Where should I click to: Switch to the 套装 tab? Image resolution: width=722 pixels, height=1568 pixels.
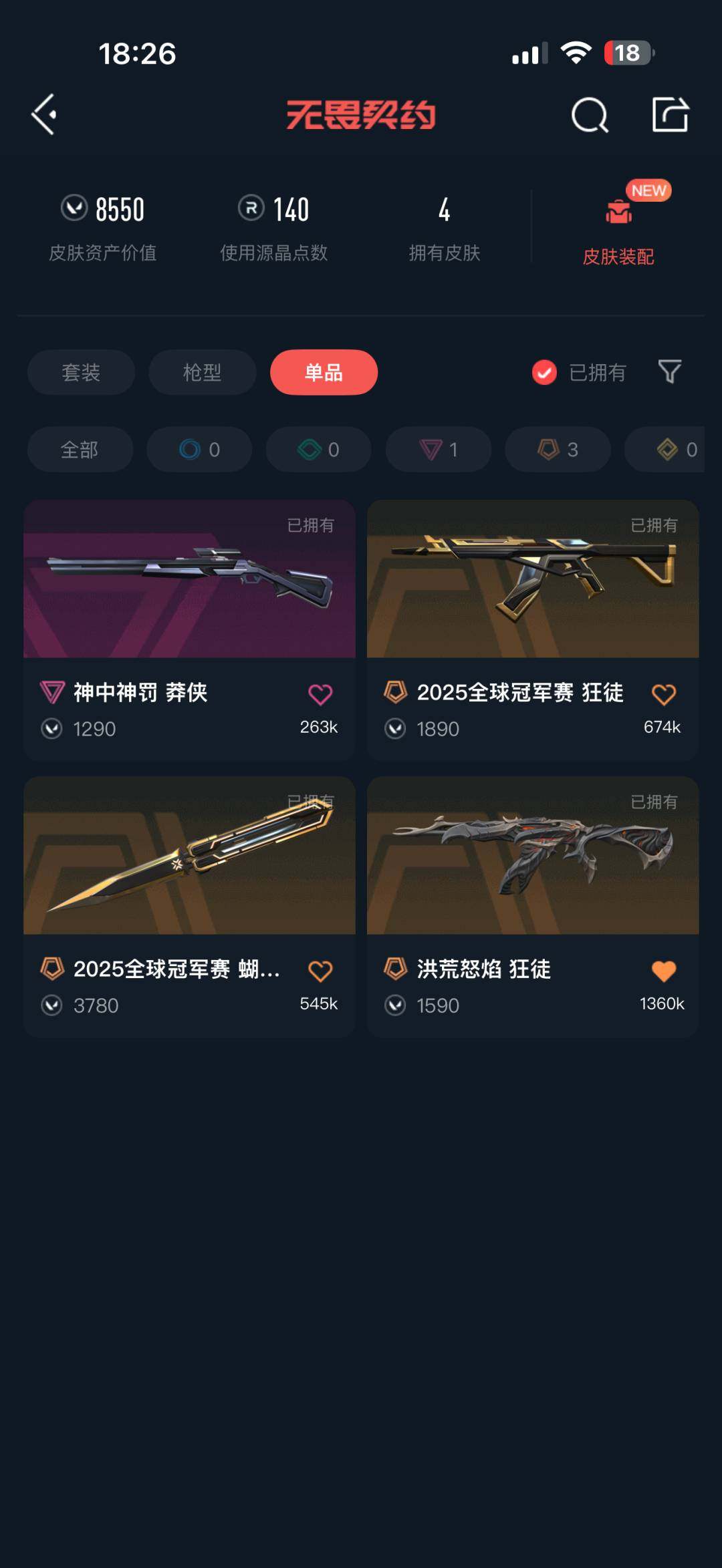[x=80, y=372]
